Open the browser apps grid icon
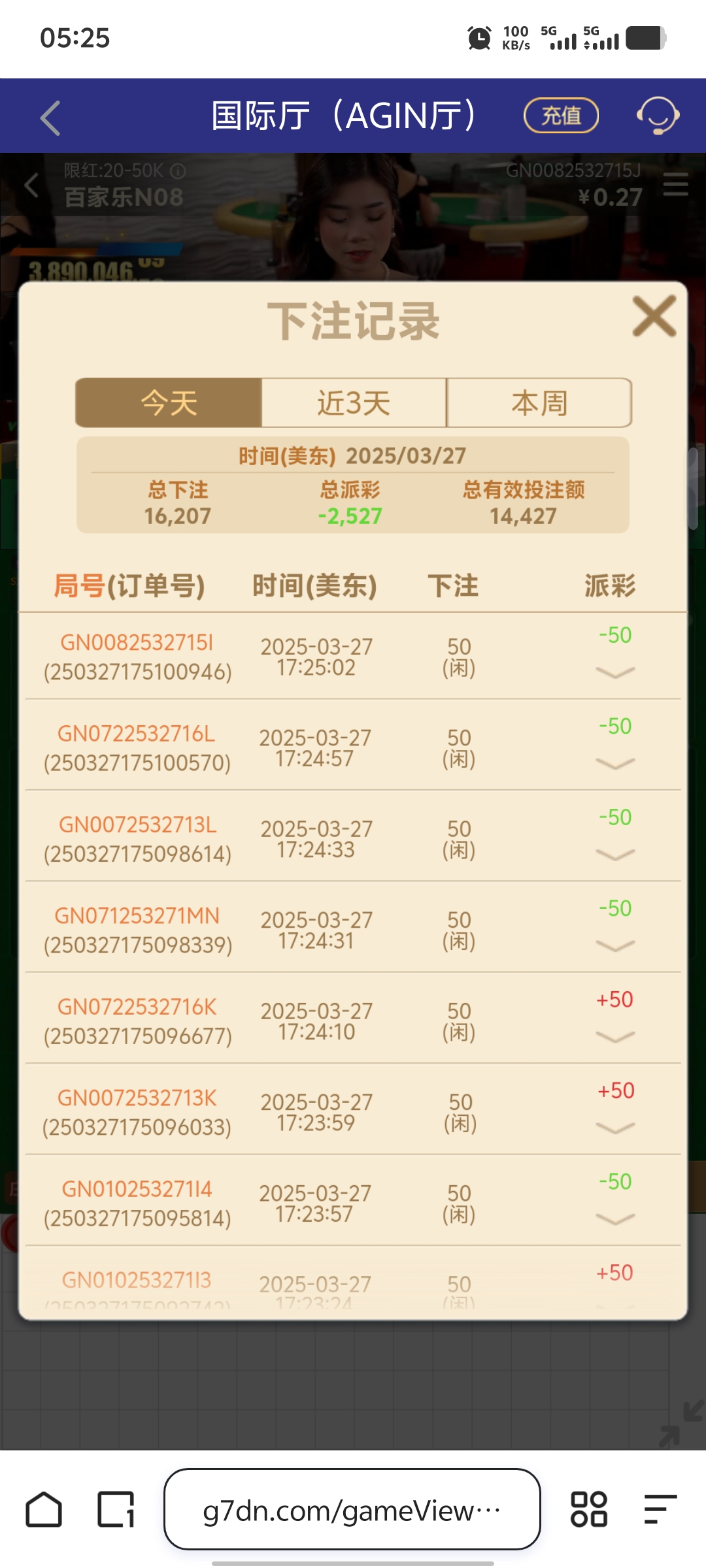This screenshot has width=706, height=1568. click(590, 1510)
